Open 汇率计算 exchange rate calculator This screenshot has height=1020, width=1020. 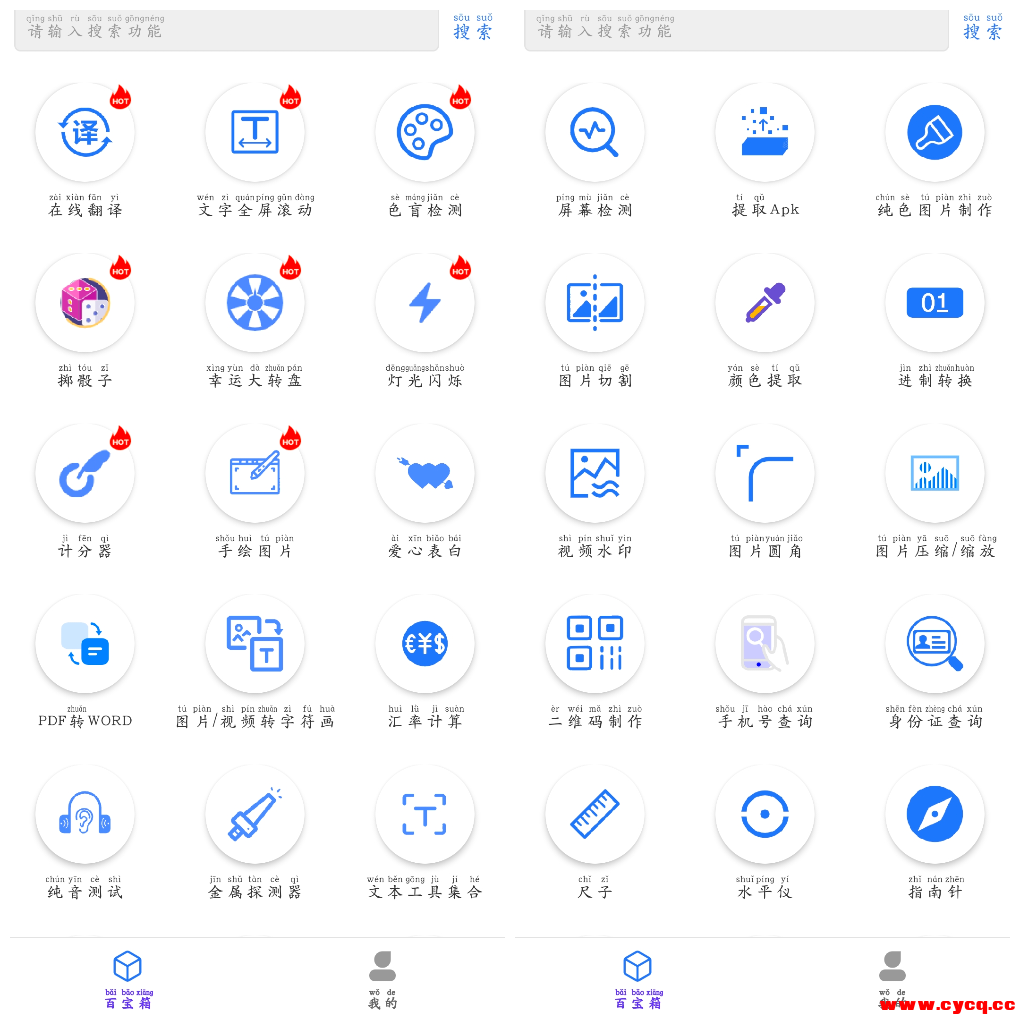425,644
